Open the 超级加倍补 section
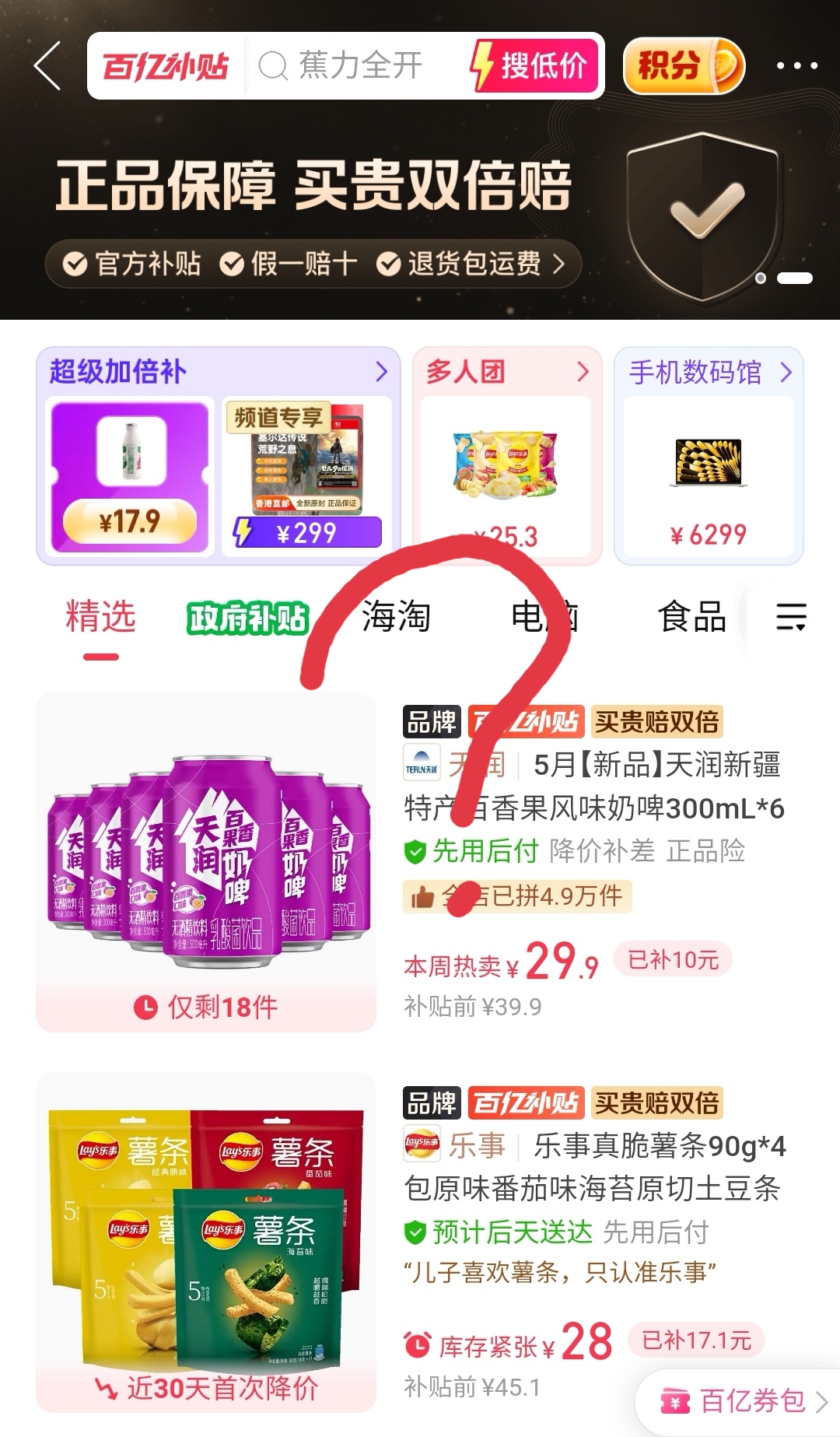Viewport: 840px width, 1437px height. click(x=218, y=372)
